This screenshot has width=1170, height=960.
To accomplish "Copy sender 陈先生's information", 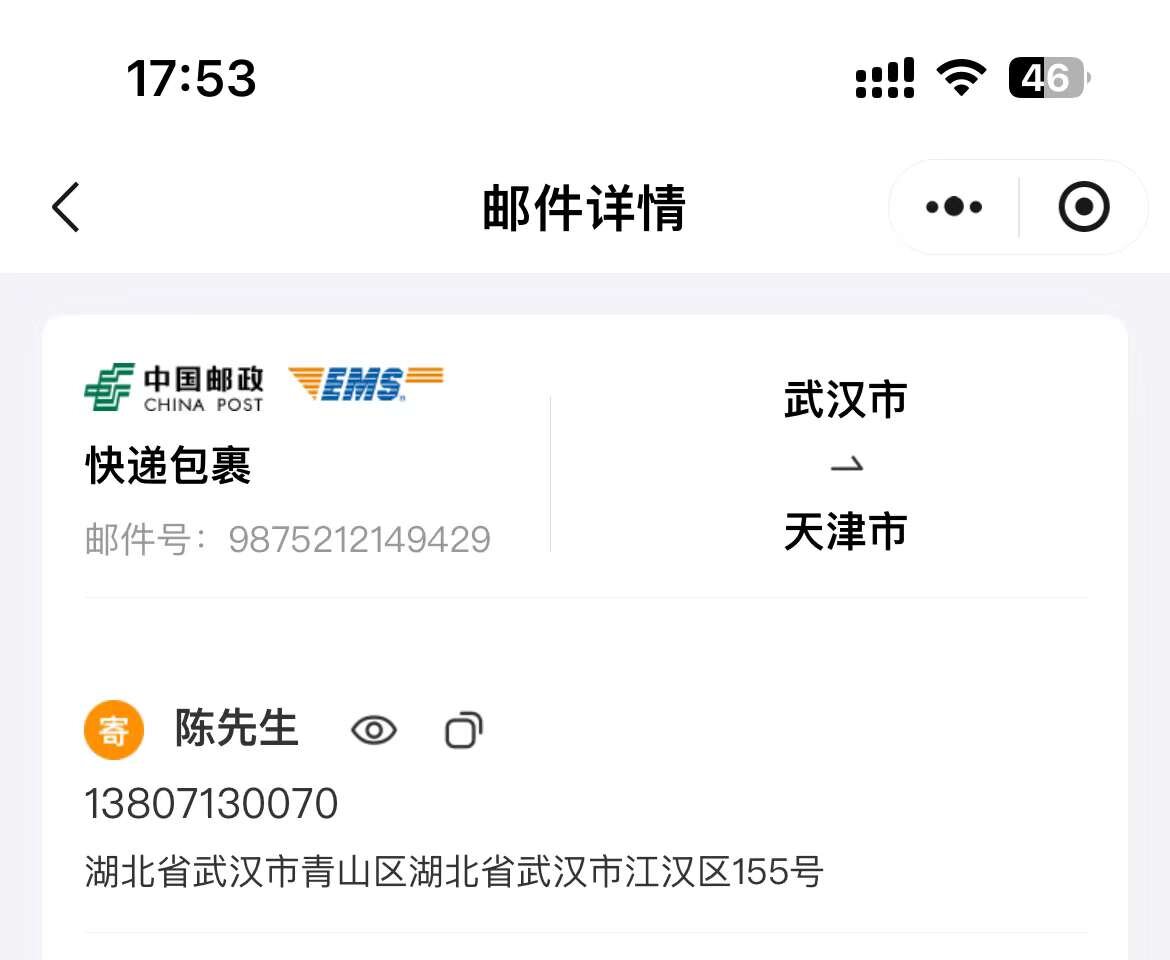I will pyautogui.click(x=463, y=730).
